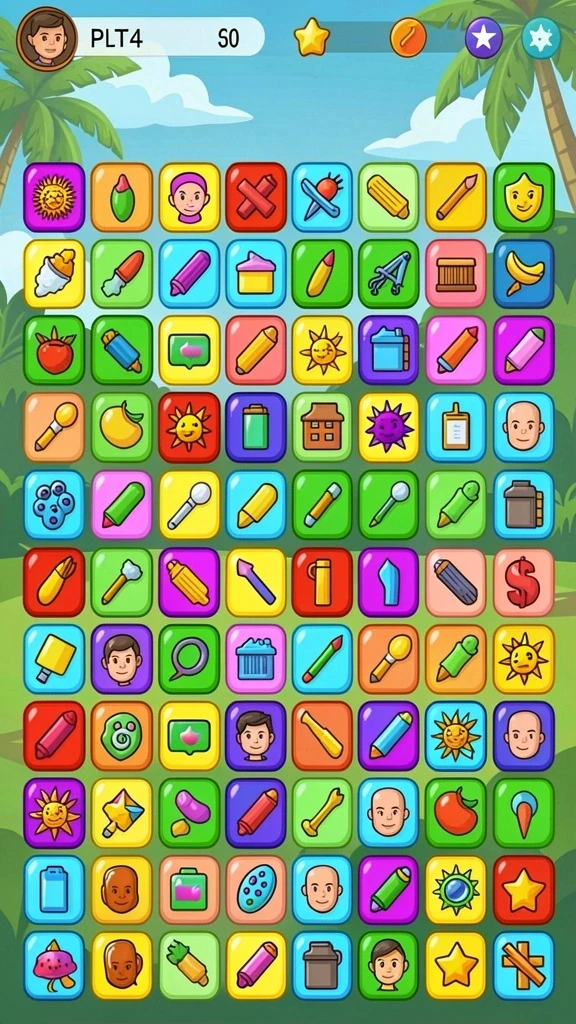The height and width of the screenshot is (1024, 576).
Task: Select the red dollar sign tile
Action: (x=524, y=582)
